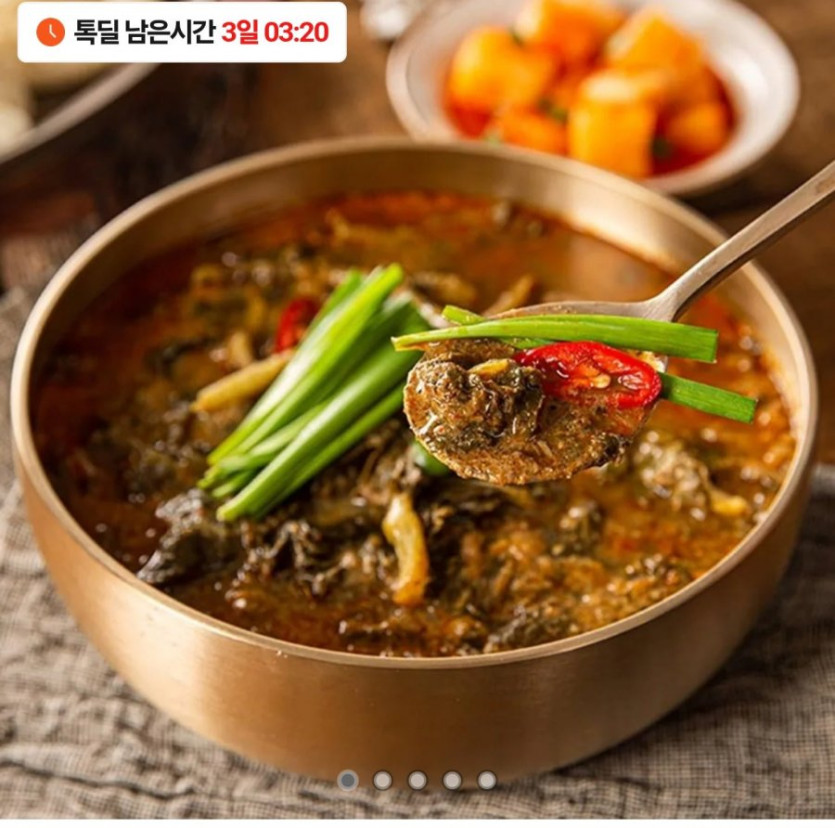Select the third image indicator dot
This screenshot has width=835, height=828.
tap(417, 780)
